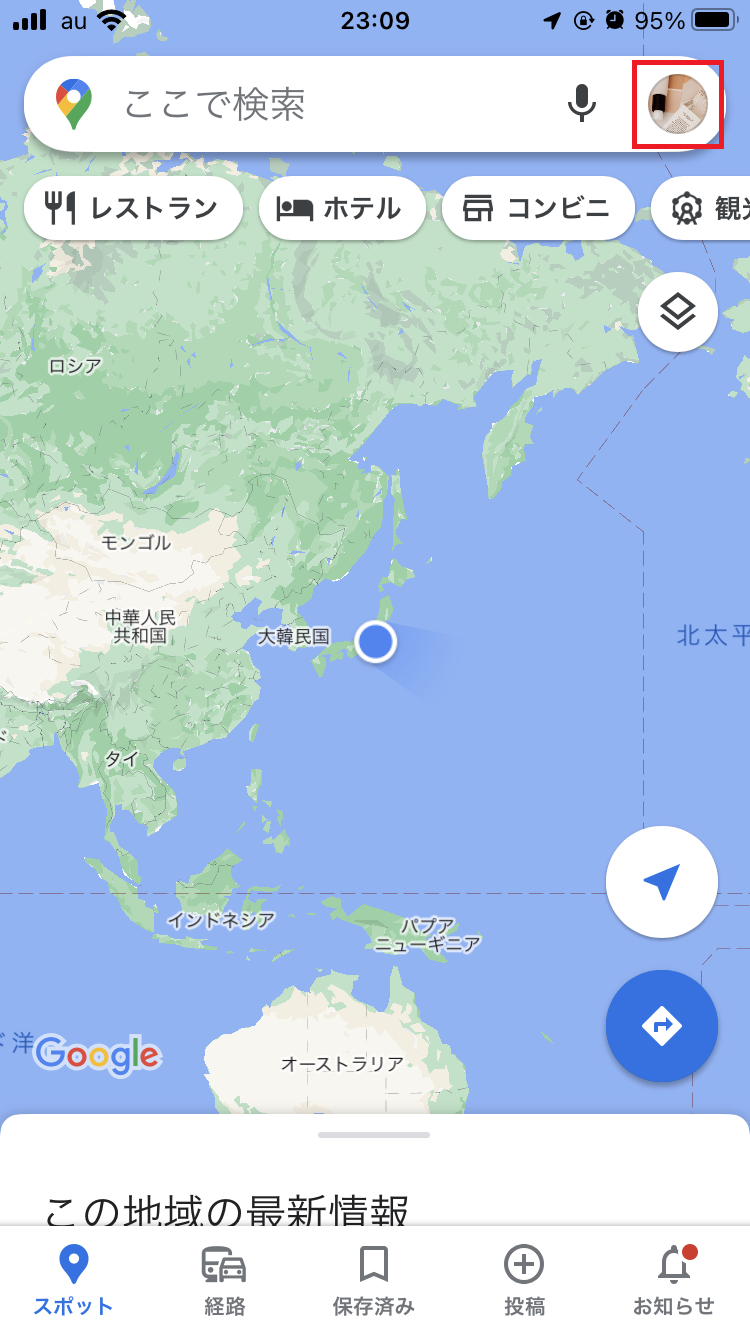Switch to the スポット tab

point(73,1280)
